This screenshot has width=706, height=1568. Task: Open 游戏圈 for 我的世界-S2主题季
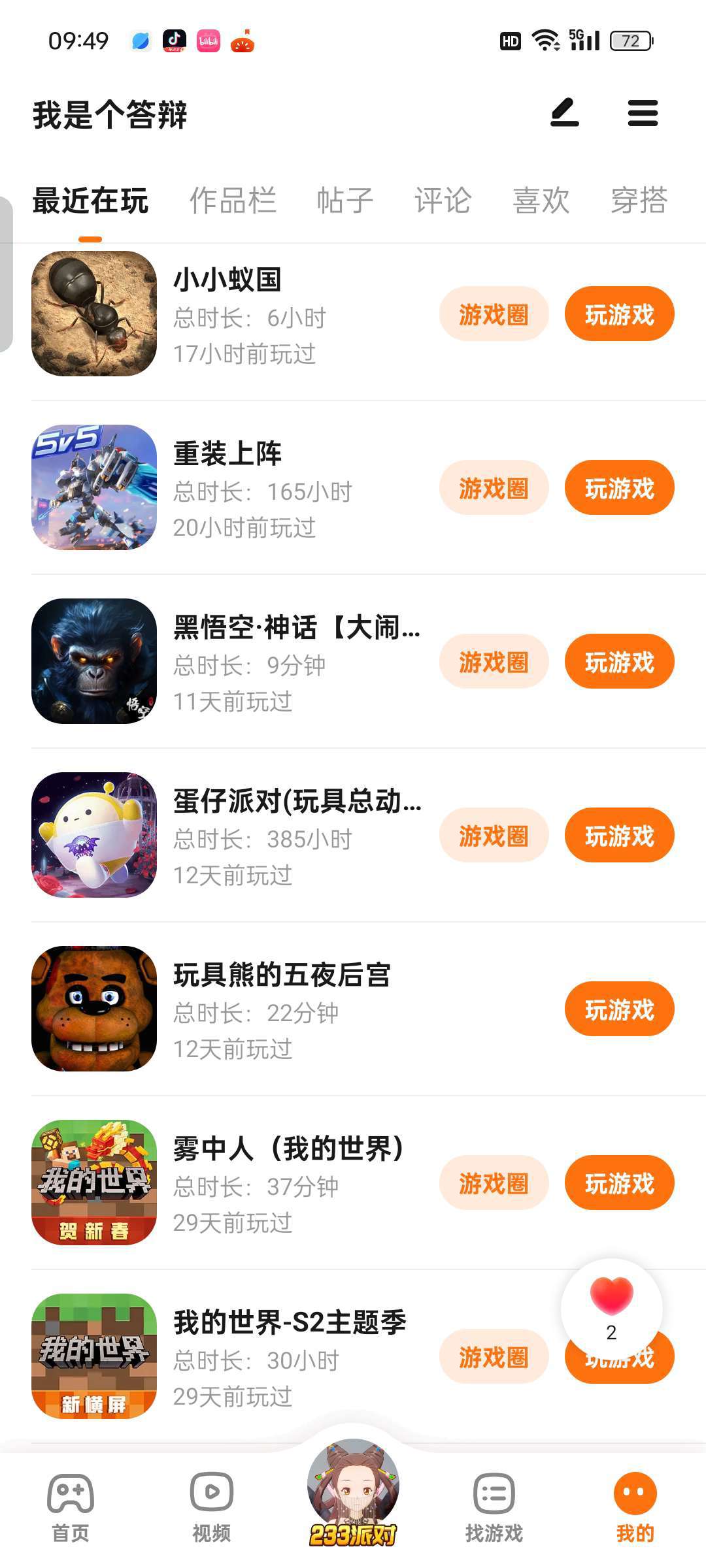pyautogui.click(x=494, y=1357)
